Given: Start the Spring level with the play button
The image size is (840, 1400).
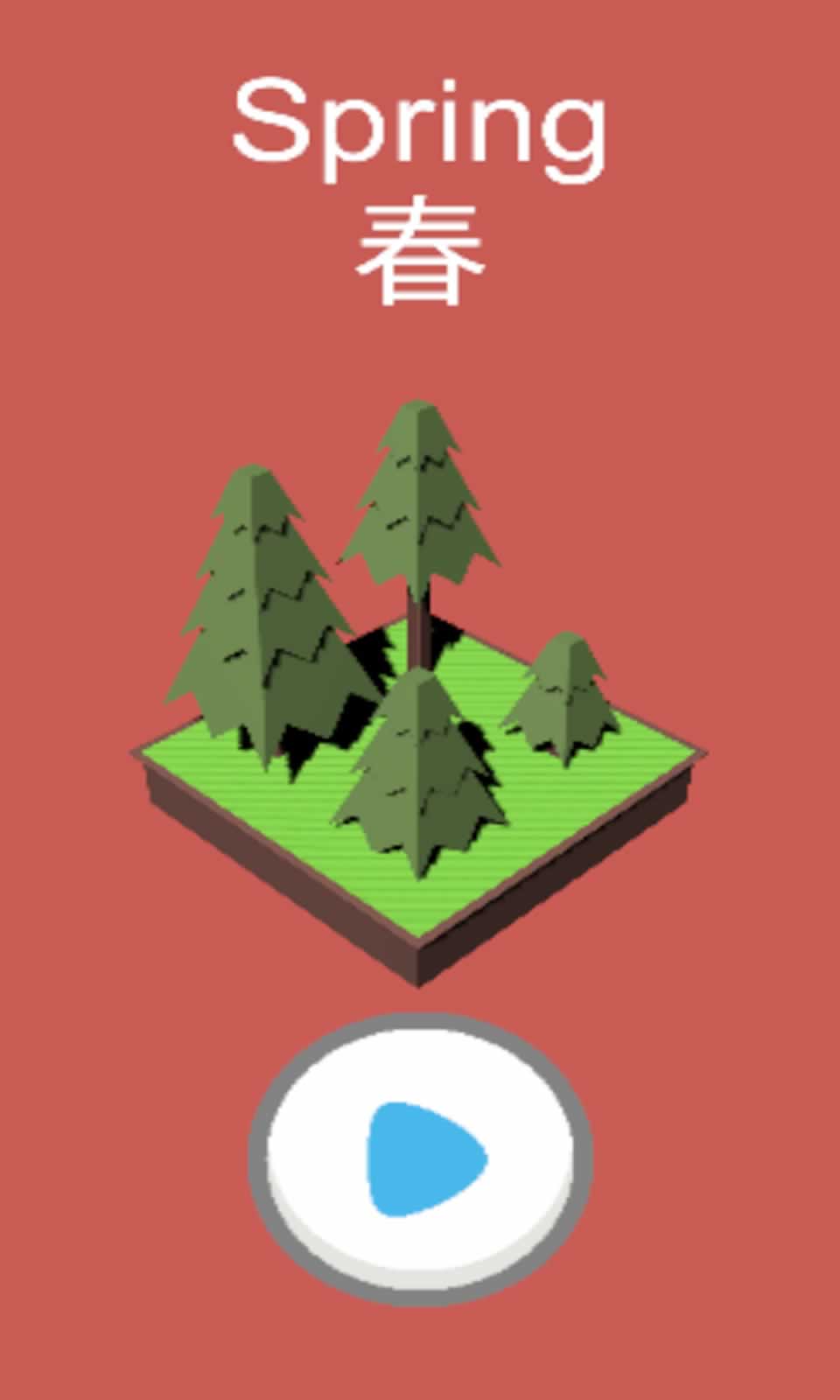Looking at the screenshot, I should point(421,1157).
